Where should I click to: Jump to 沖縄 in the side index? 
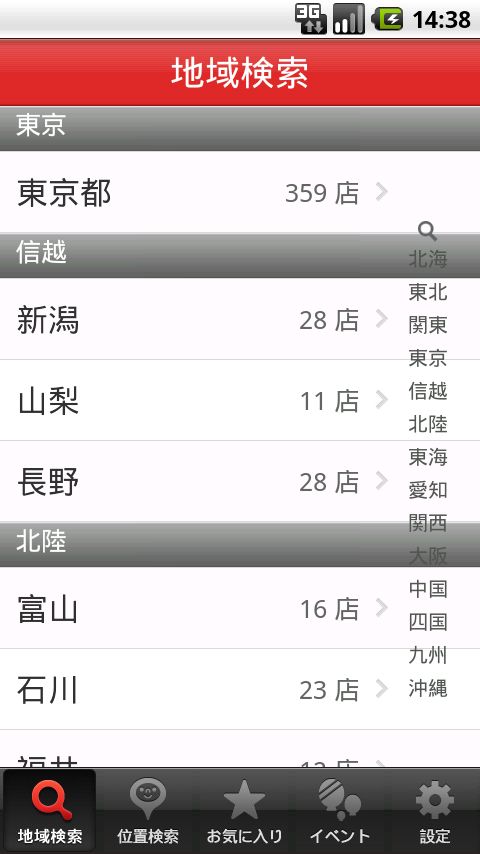pyautogui.click(x=428, y=688)
